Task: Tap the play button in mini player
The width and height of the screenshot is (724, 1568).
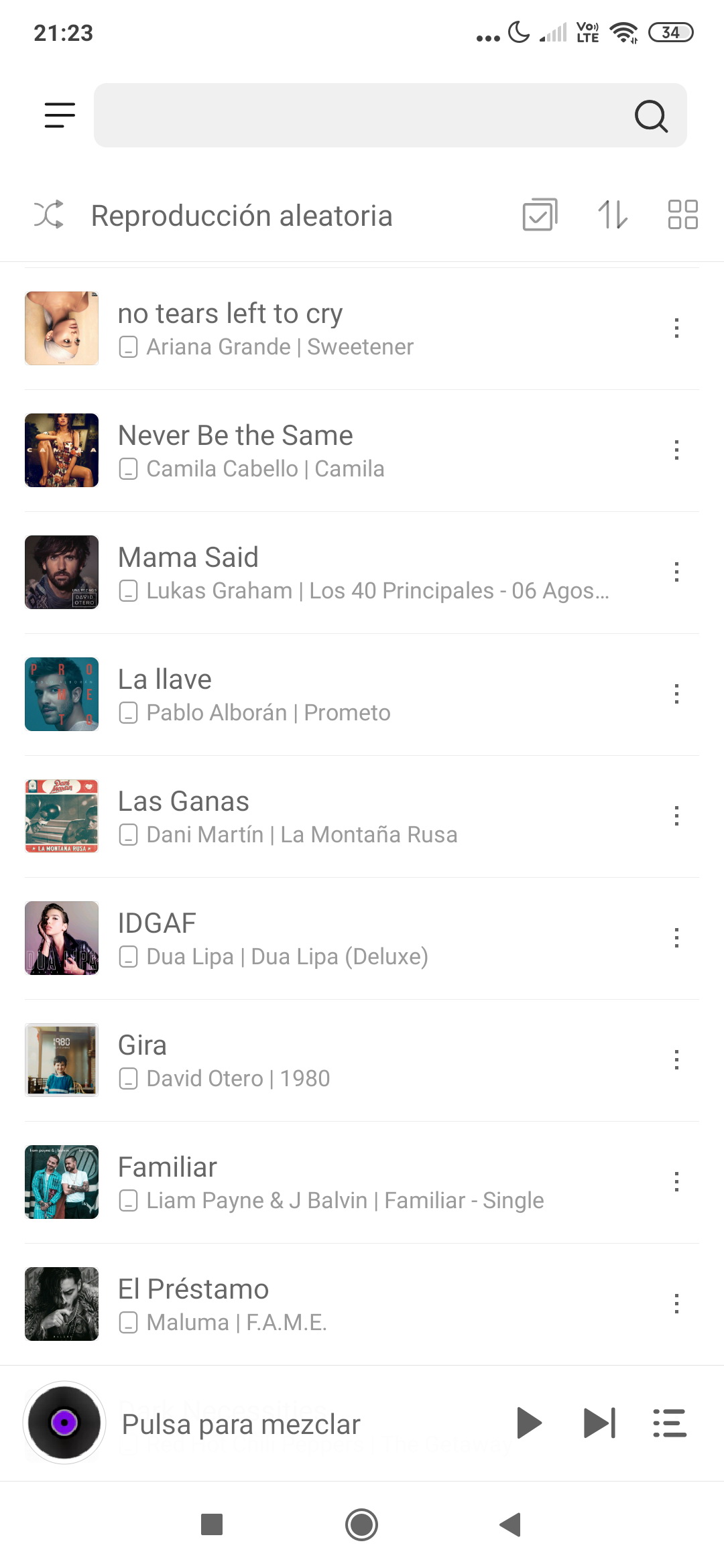Action: point(529,1423)
